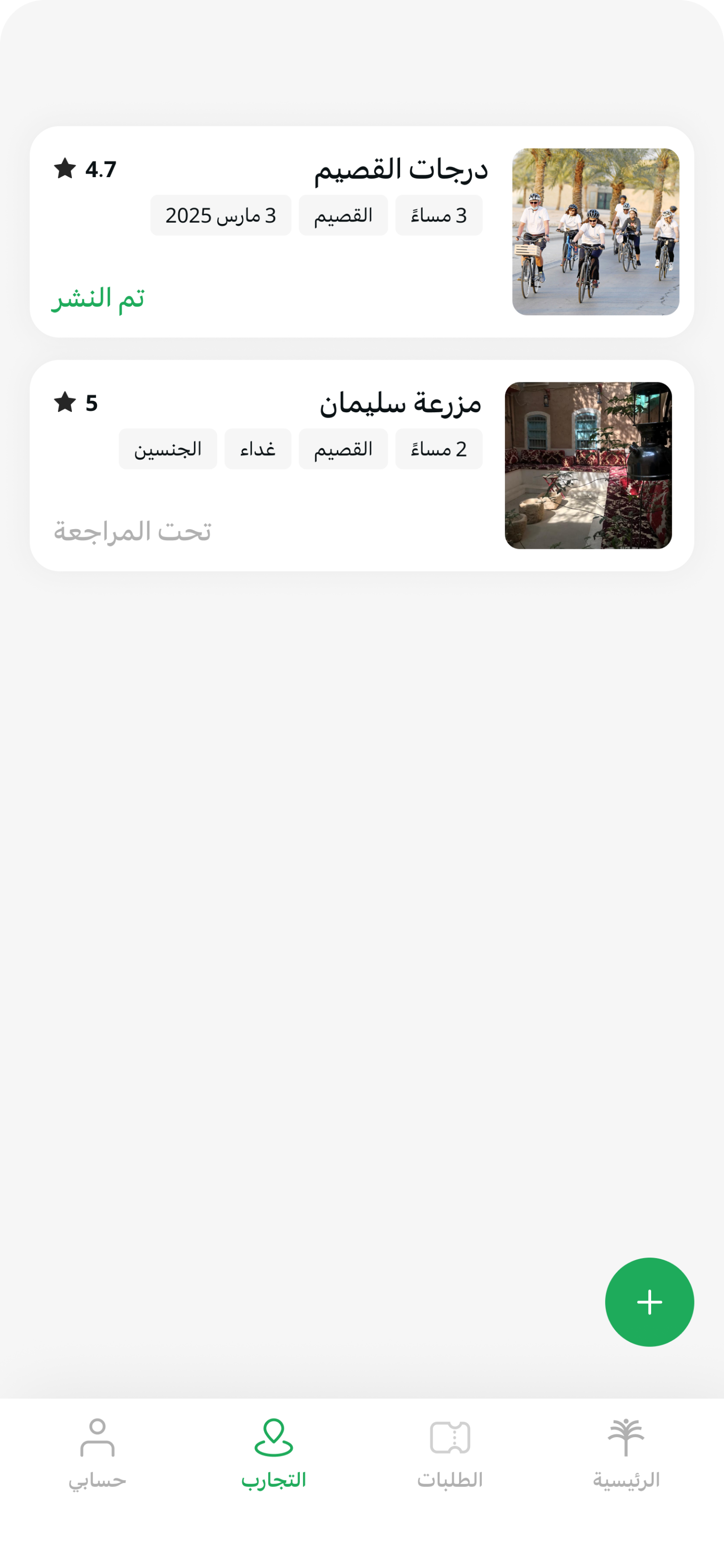Open the درجات القصيم experience card
The height and width of the screenshot is (1568, 724).
362,231
